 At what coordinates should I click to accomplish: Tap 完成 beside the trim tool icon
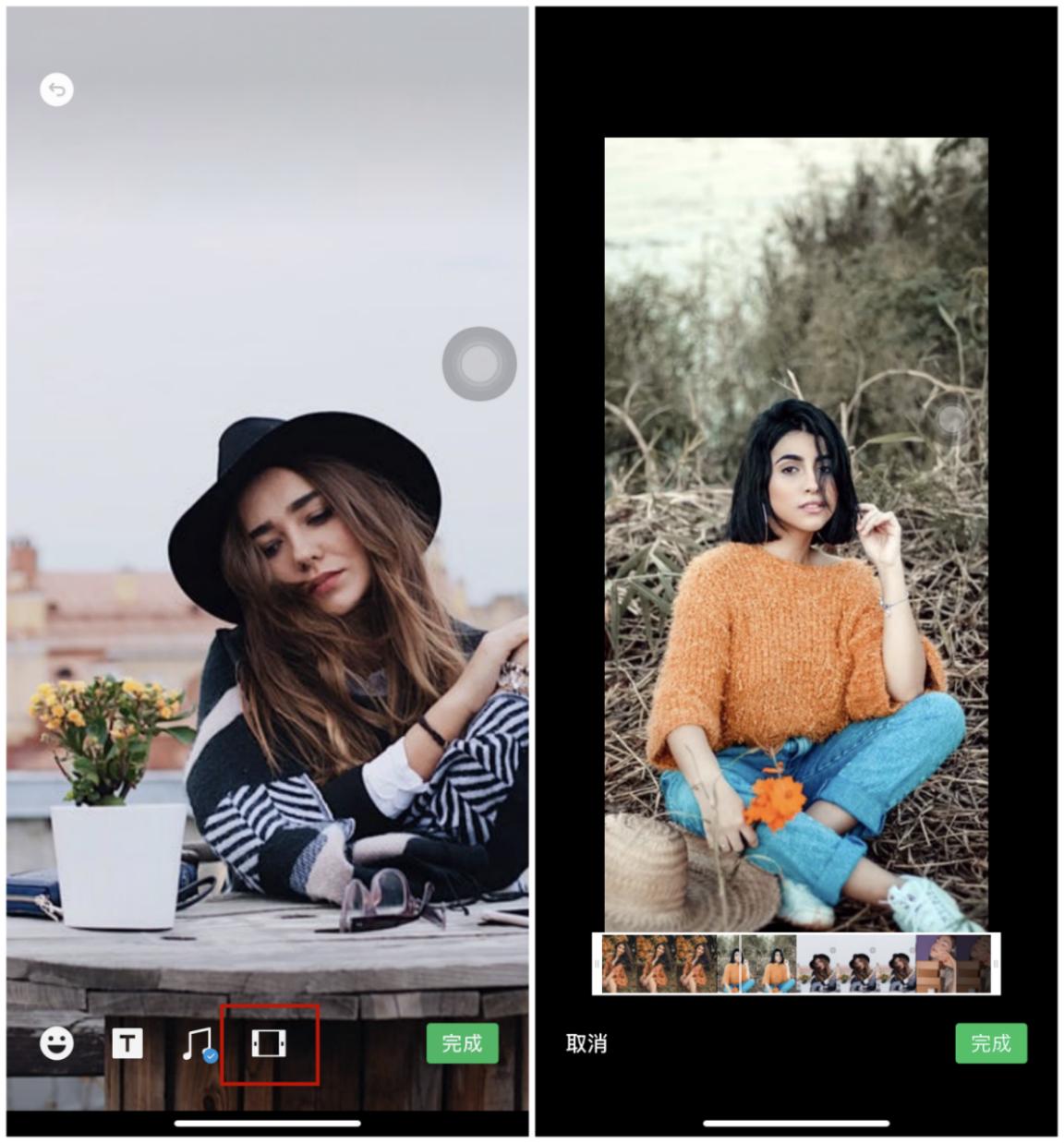[462, 1043]
